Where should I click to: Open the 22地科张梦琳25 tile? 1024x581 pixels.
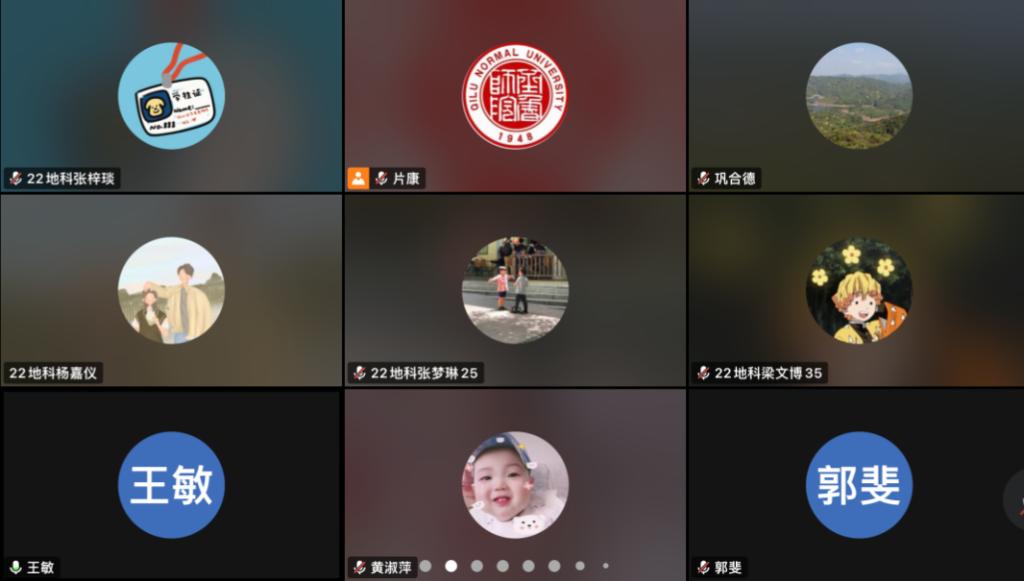pos(515,290)
